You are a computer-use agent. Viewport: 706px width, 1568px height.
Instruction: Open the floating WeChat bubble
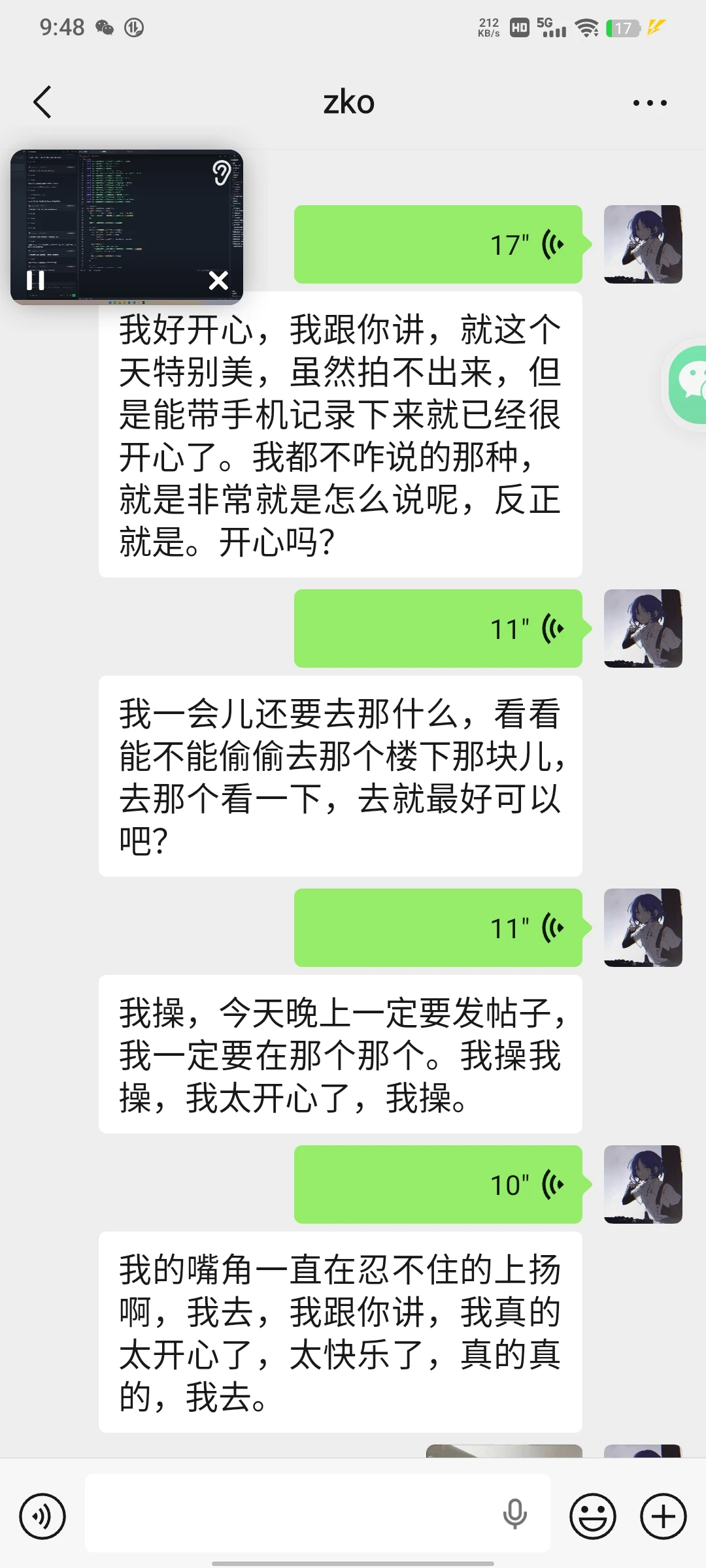[690, 384]
